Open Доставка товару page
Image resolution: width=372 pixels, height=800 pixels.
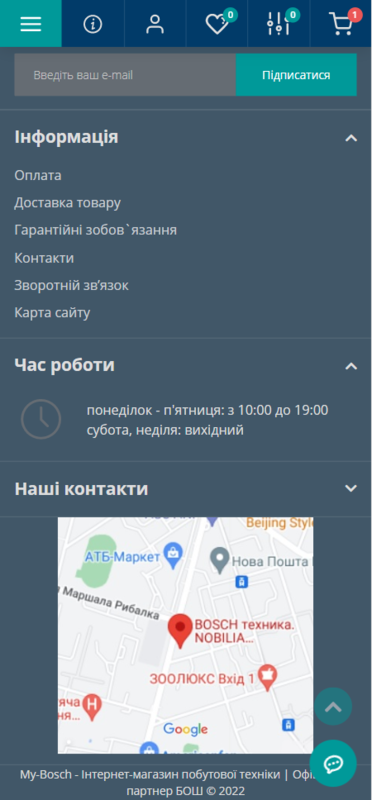pos(67,203)
